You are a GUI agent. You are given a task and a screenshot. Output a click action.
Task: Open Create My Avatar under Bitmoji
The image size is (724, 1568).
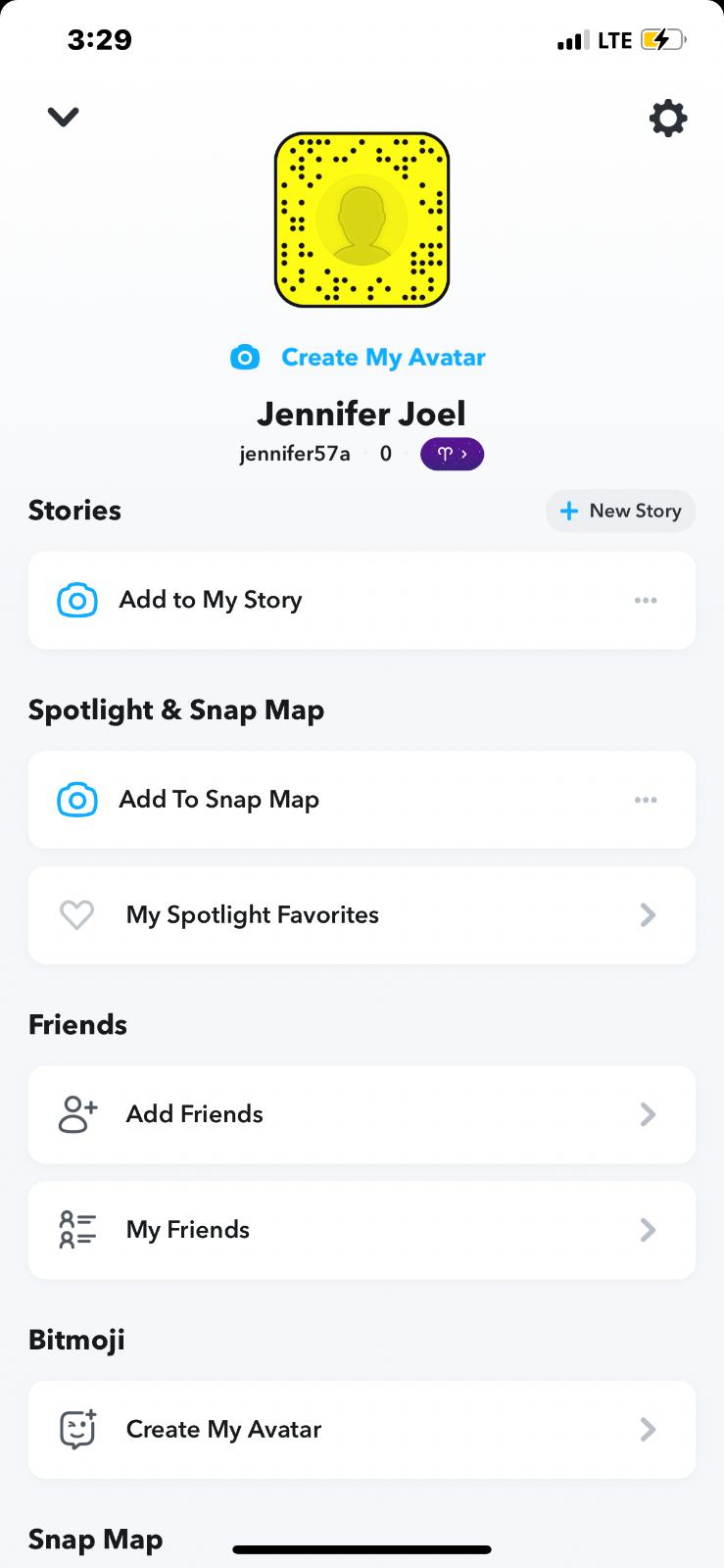(361, 1430)
